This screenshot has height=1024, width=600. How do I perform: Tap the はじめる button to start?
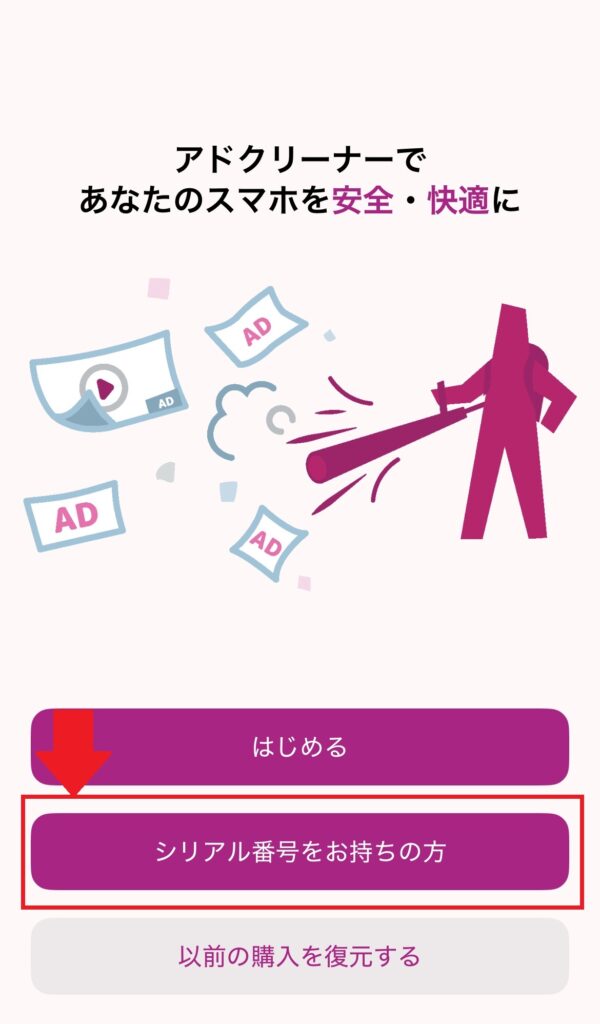pos(300,747)
